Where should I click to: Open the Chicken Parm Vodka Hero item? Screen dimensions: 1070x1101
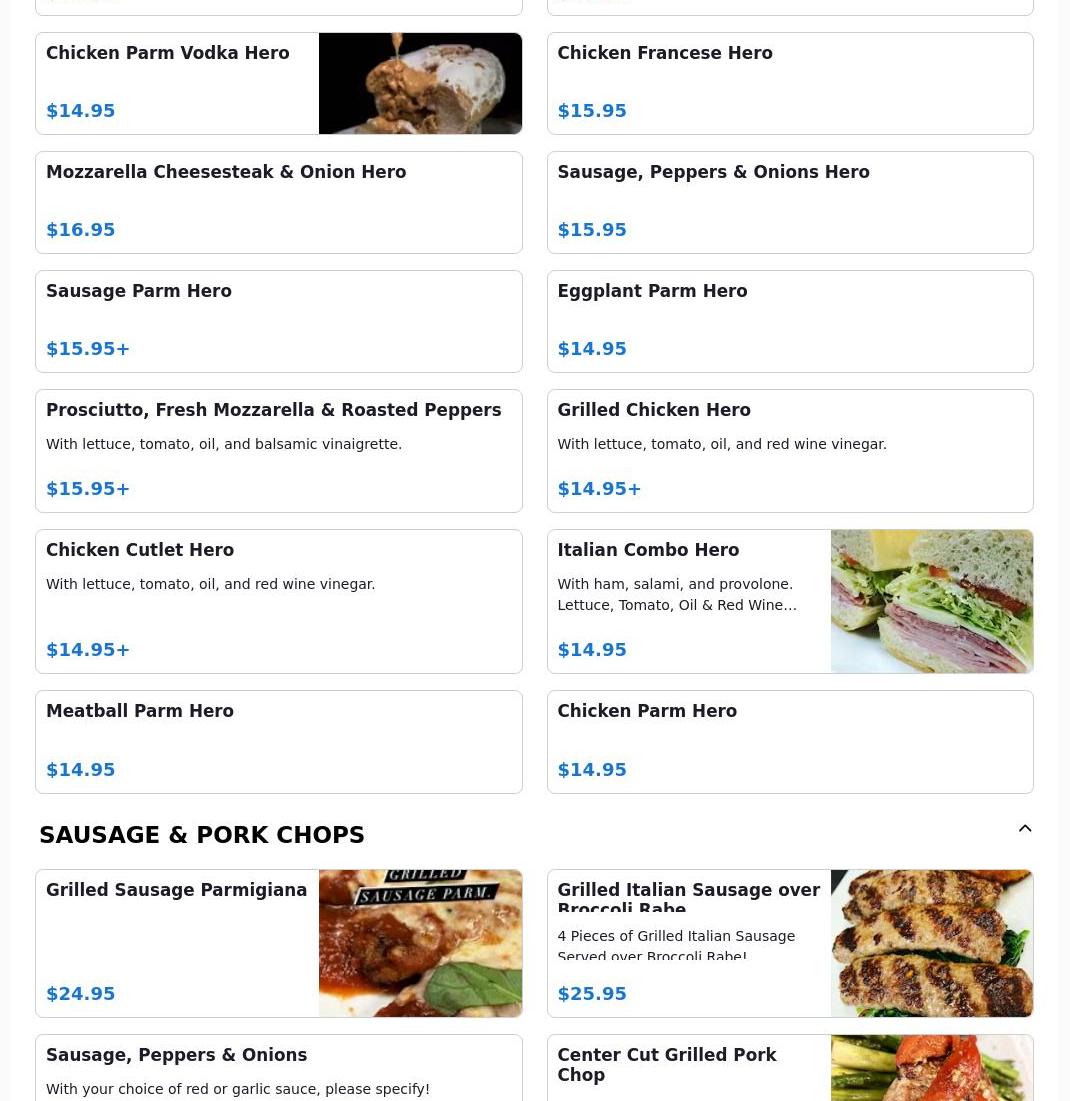click(278, 83)
